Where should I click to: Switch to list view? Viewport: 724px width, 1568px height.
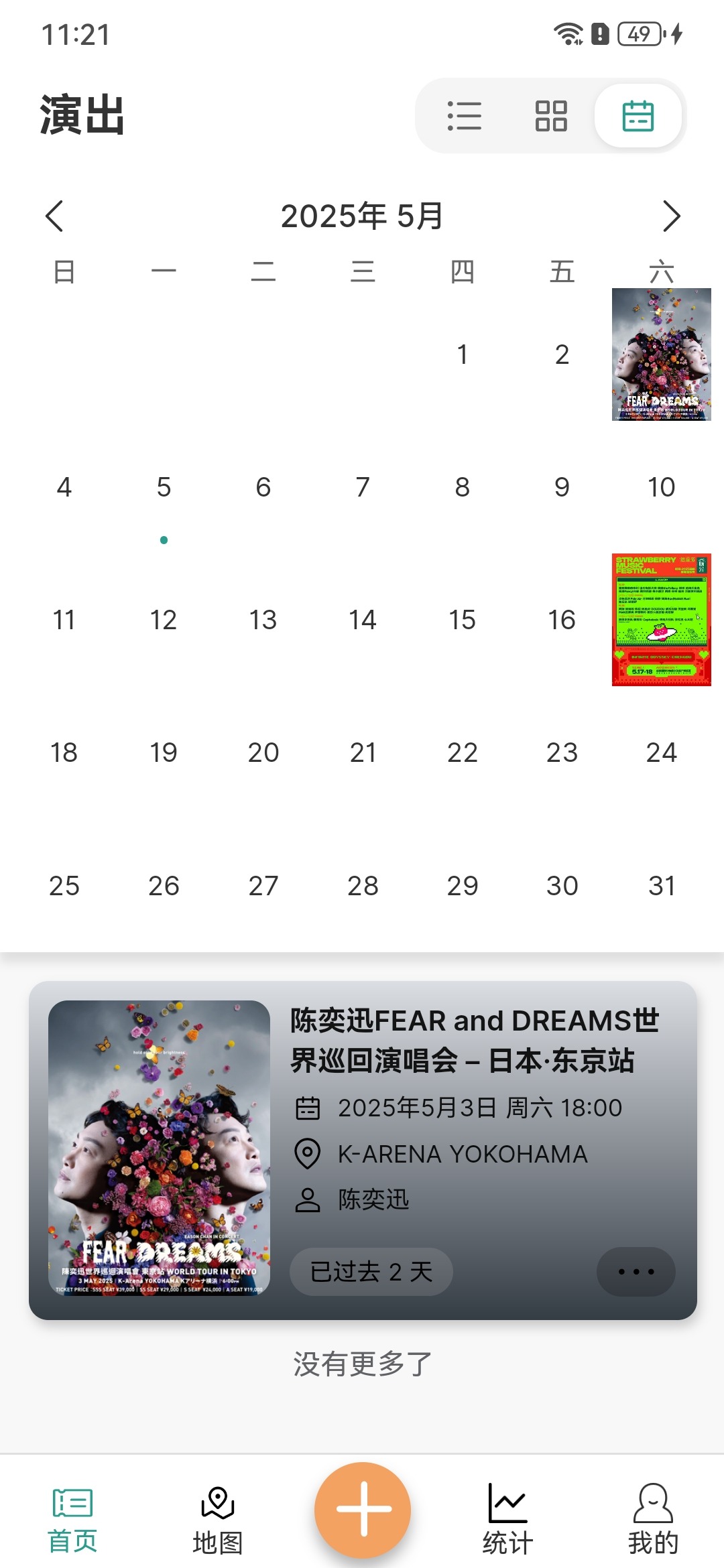pyautogui.click(x=464, y=116)
